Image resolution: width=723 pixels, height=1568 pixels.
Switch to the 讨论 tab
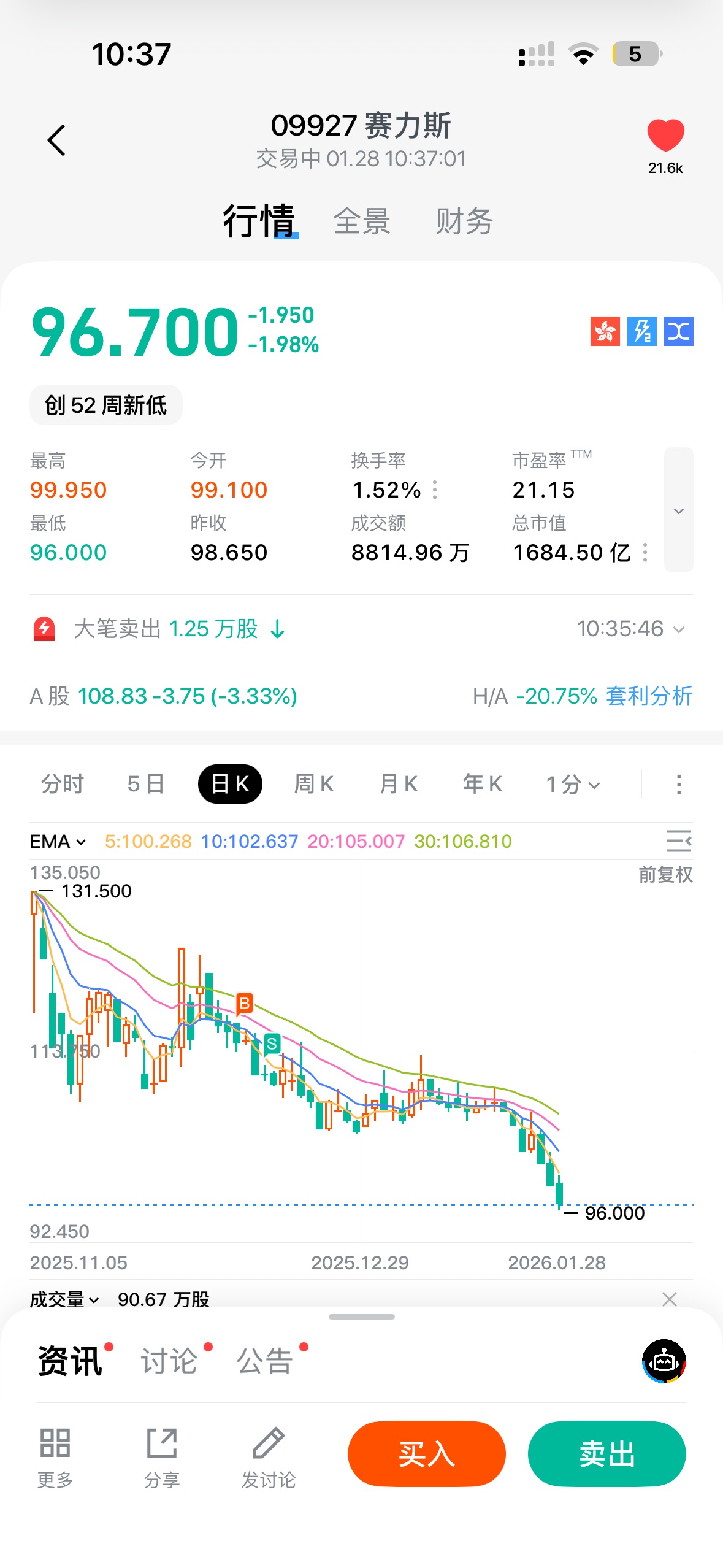(169, 1361)
